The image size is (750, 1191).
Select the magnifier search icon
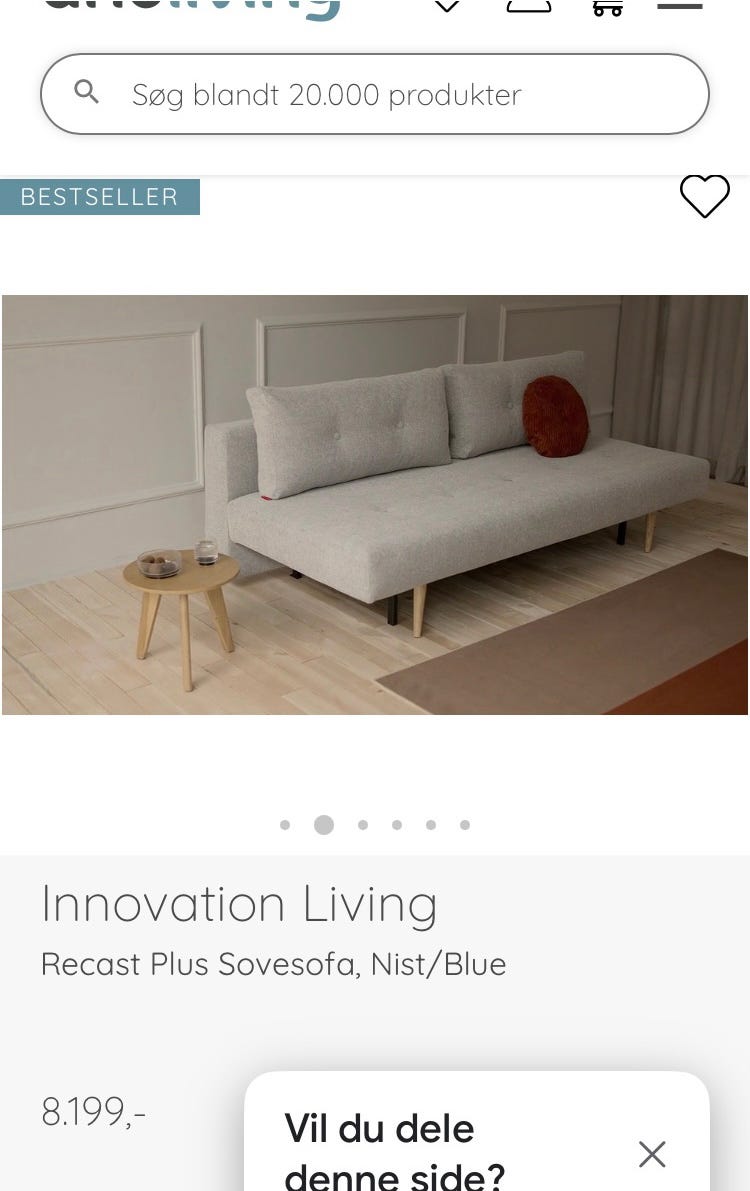(87, 91)
